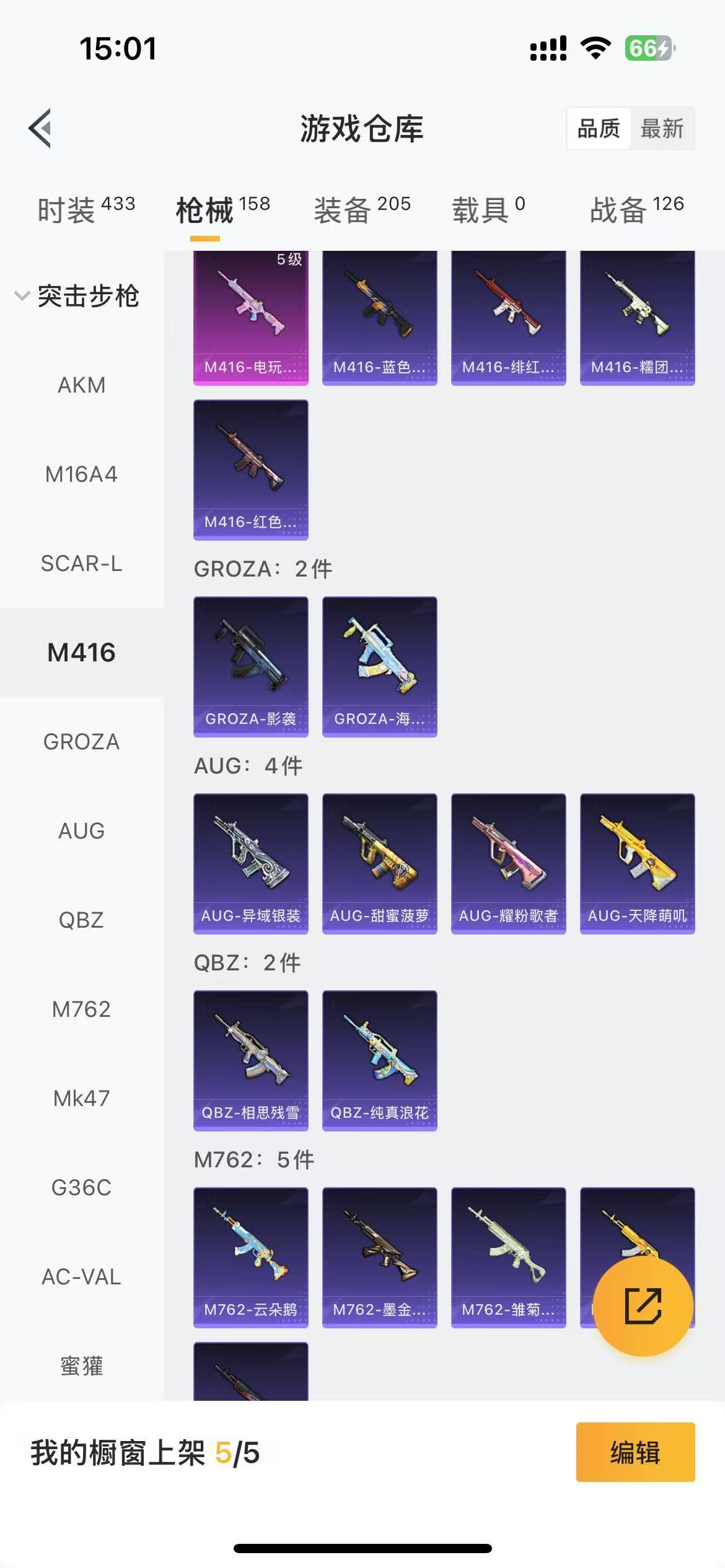Open the GROZA-影袭 skin

(x=250, y=666)
